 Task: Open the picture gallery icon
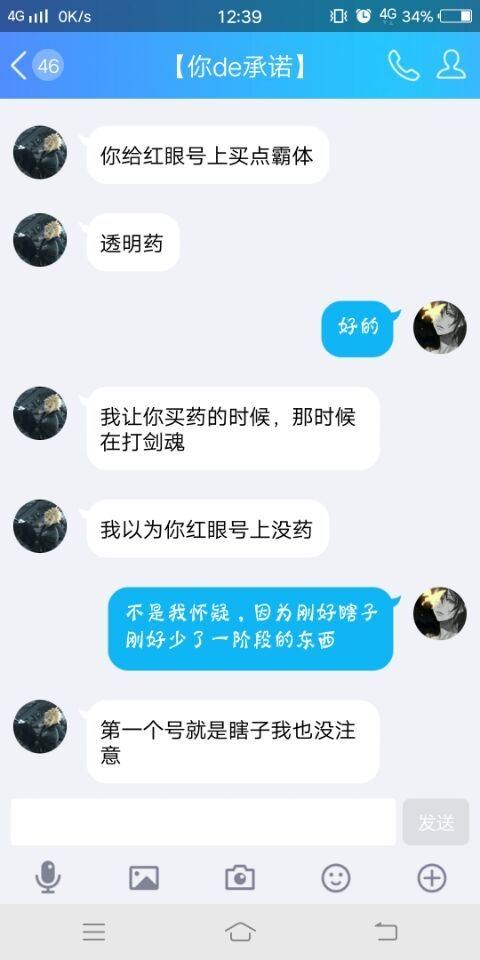pyautogui.click(x=144, y=878)
